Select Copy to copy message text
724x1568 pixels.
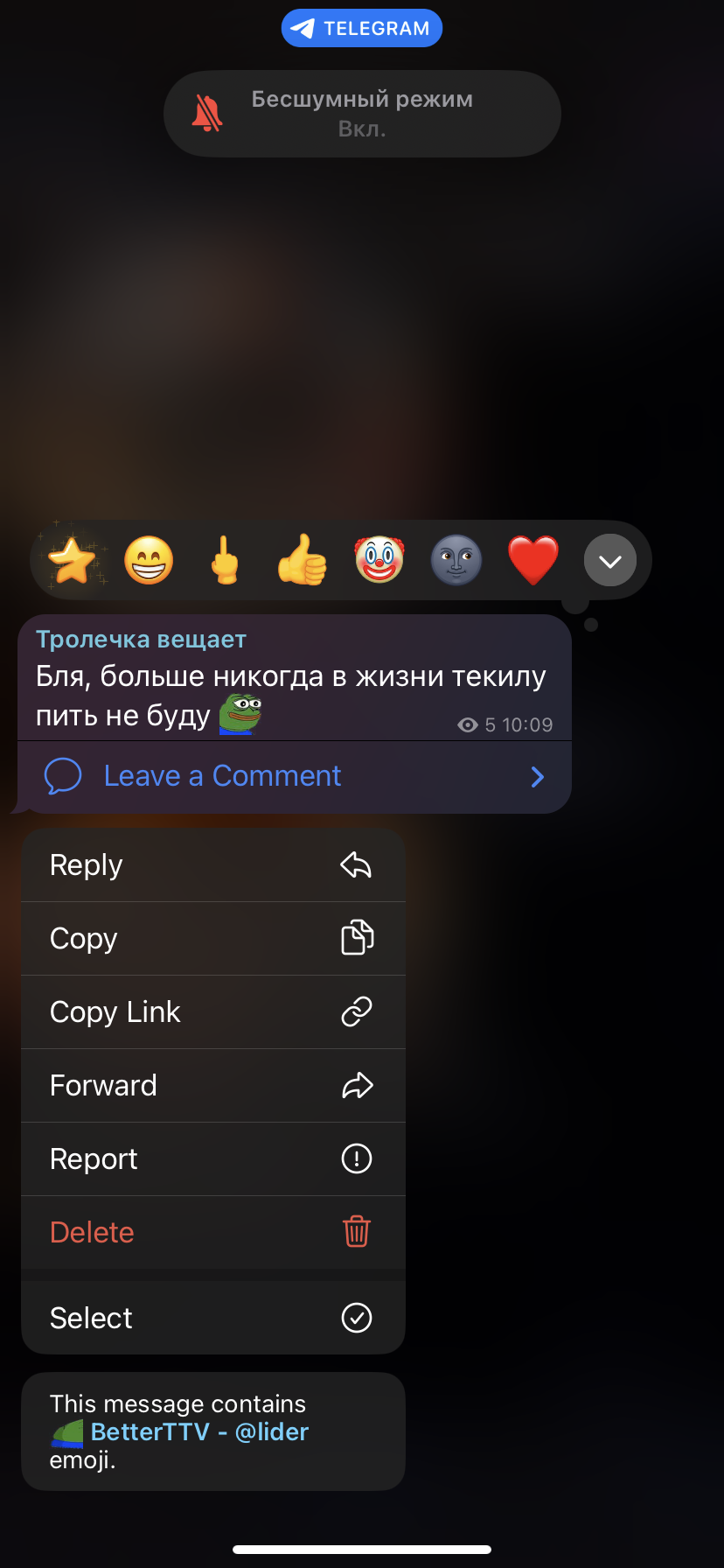(x=213, y=939)
